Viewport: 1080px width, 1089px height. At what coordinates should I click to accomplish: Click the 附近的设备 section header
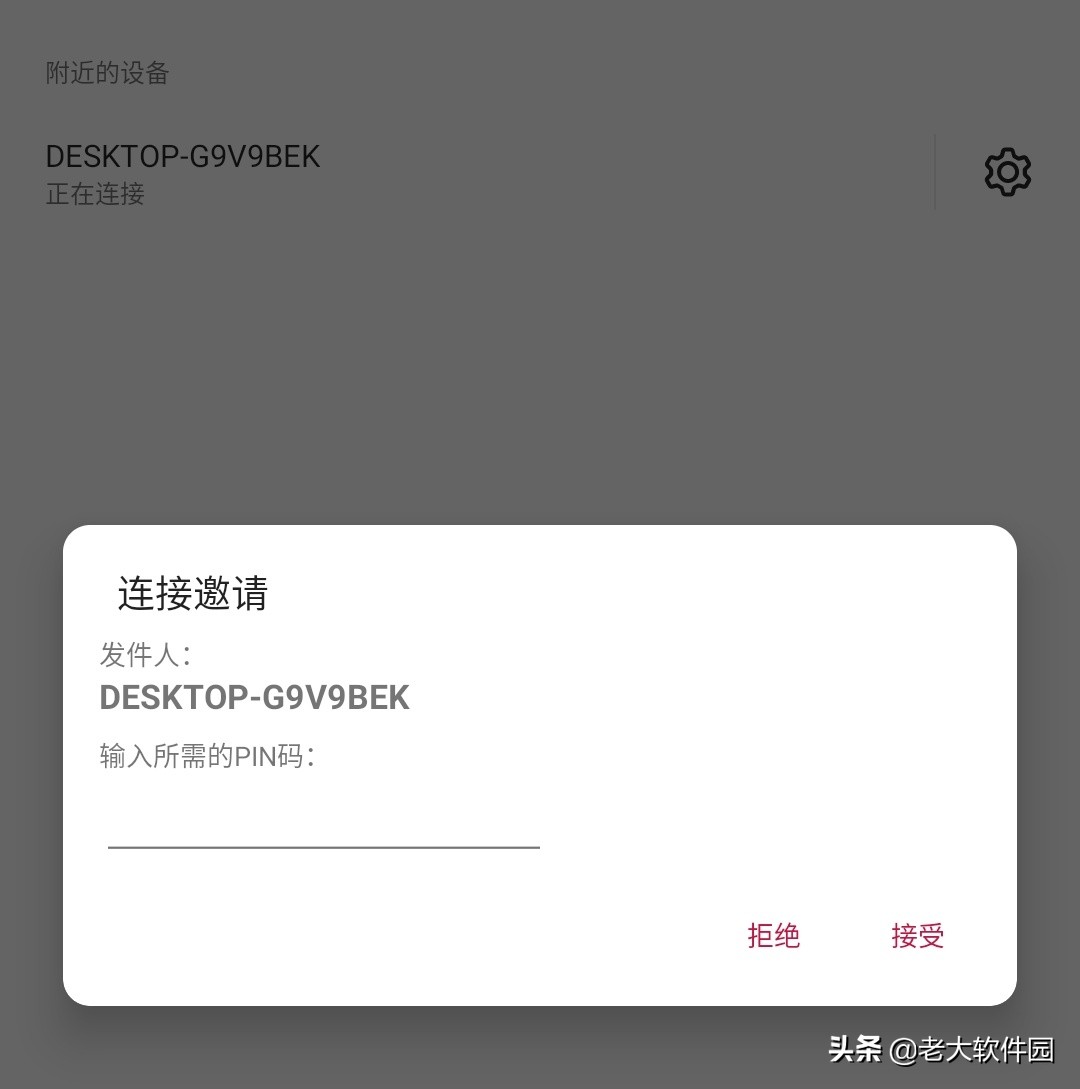tap(106, 73)
